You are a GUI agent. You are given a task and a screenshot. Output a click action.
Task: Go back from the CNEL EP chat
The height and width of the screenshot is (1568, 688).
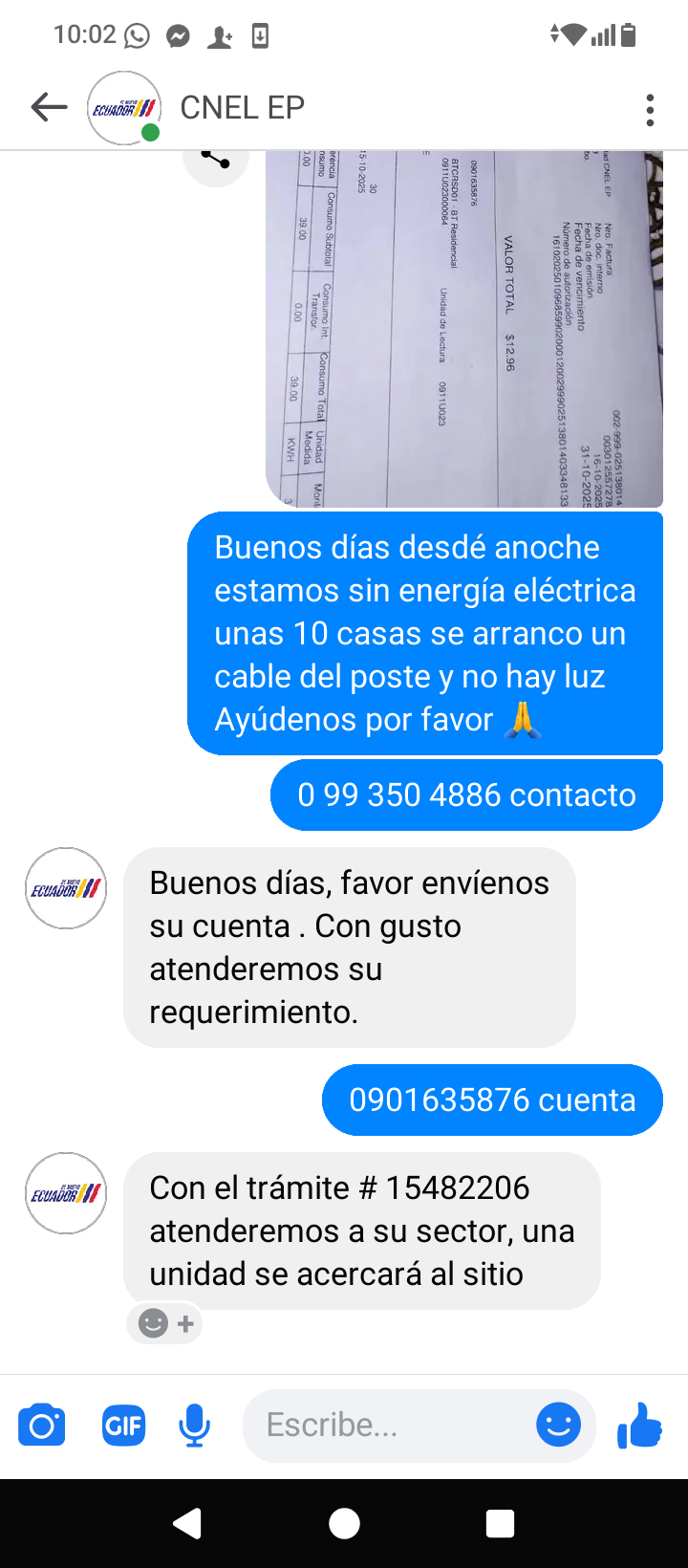click(x=49, y=108)
